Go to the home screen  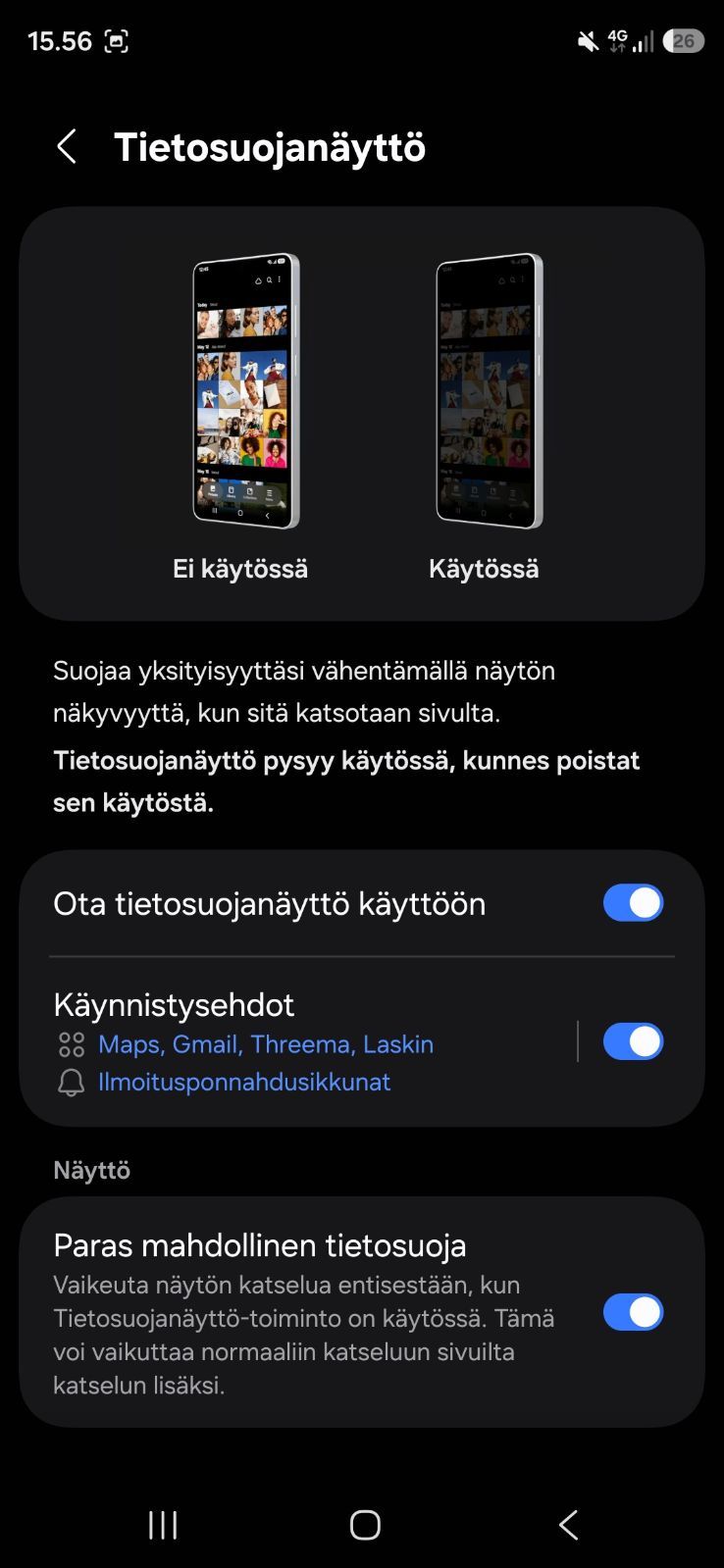pos(365,1524)
